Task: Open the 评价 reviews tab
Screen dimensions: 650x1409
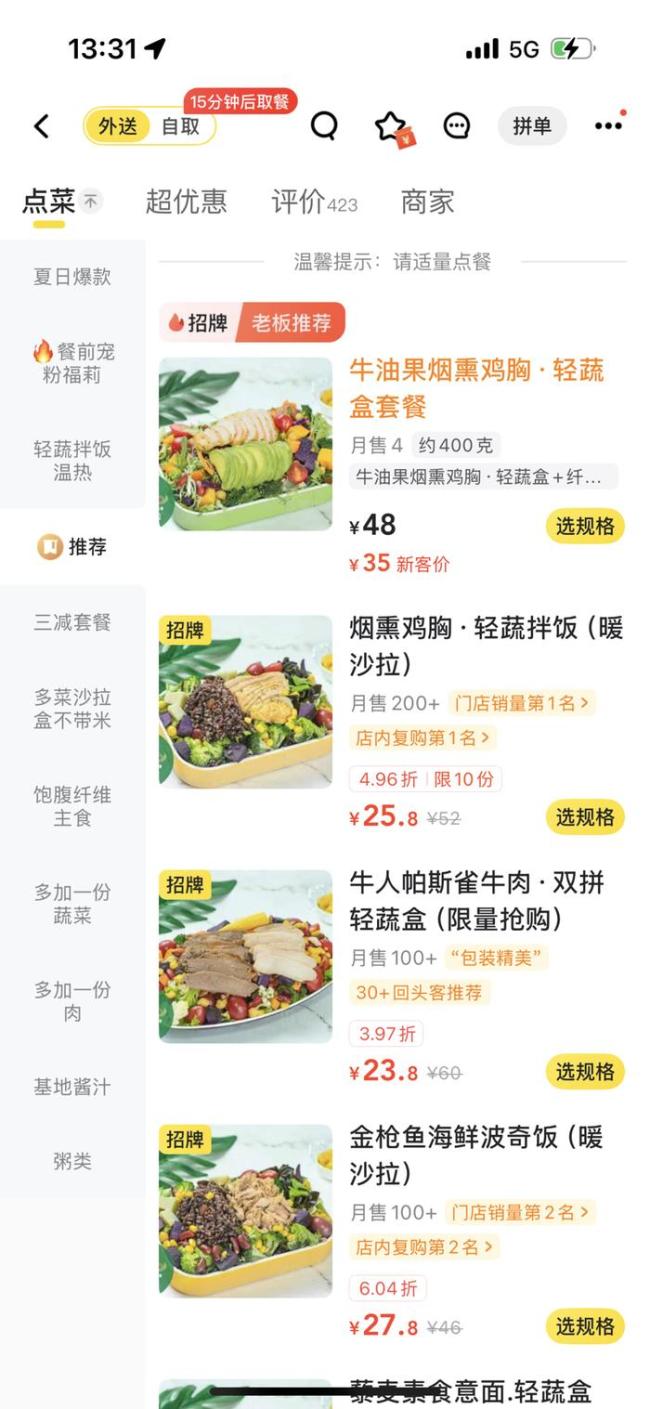Action: (313, 202)
